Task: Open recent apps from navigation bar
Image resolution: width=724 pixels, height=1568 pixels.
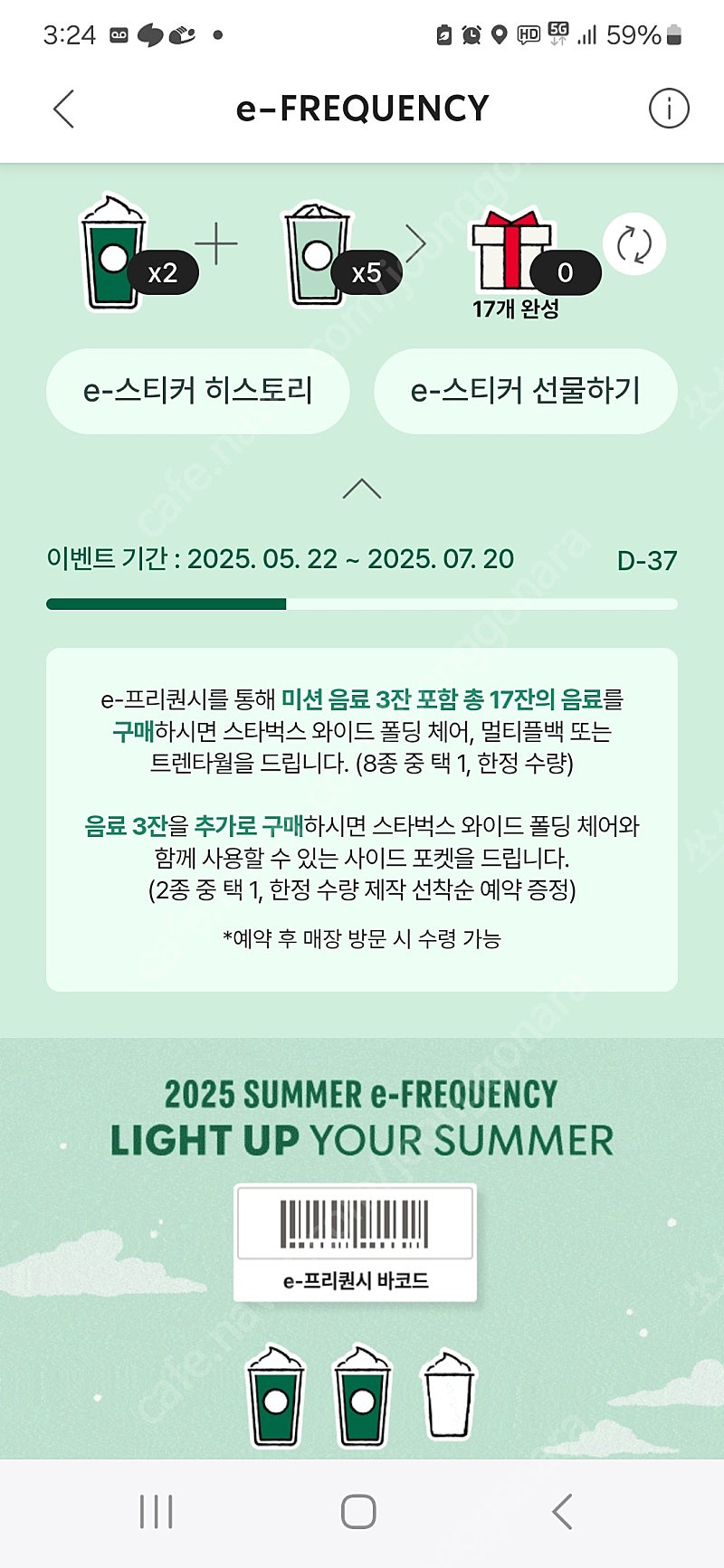Action: 157,1512
